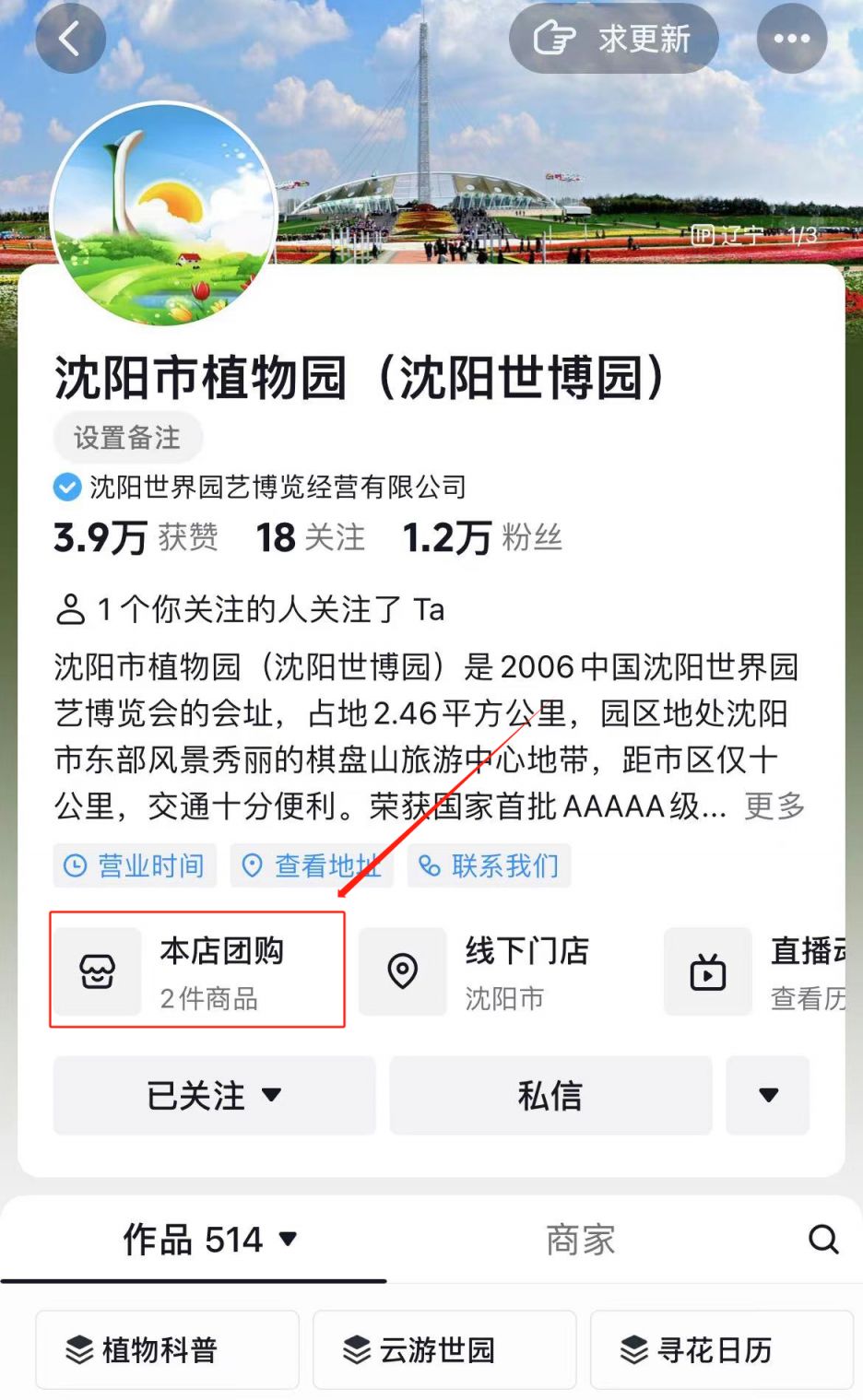Tap 更多 to expand the description
Viewport: 863px width, 1400px height.
pyautogui.click(x=774, y=806)
